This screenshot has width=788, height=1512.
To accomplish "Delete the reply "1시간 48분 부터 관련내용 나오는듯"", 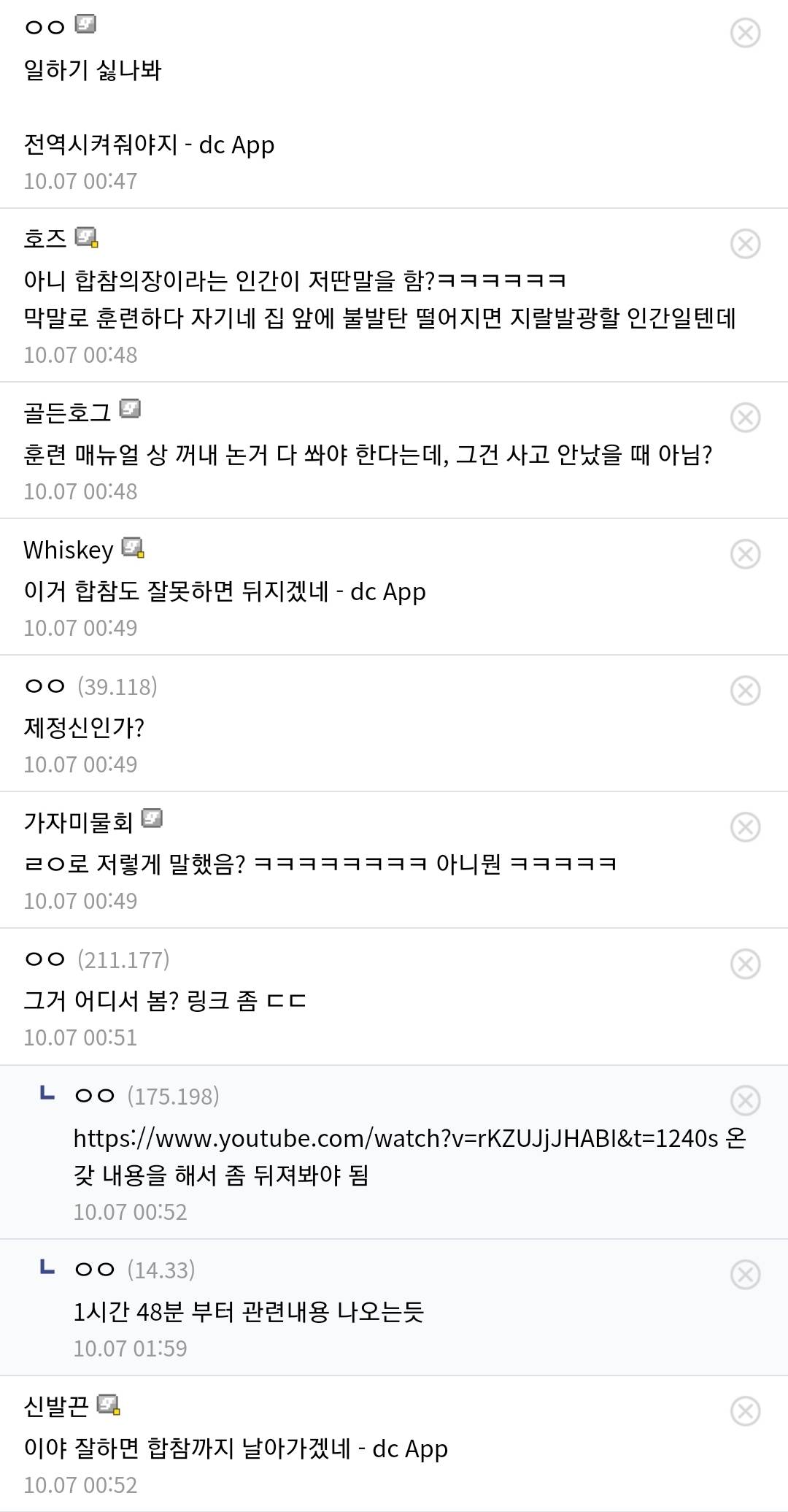I will (745, 1275).
